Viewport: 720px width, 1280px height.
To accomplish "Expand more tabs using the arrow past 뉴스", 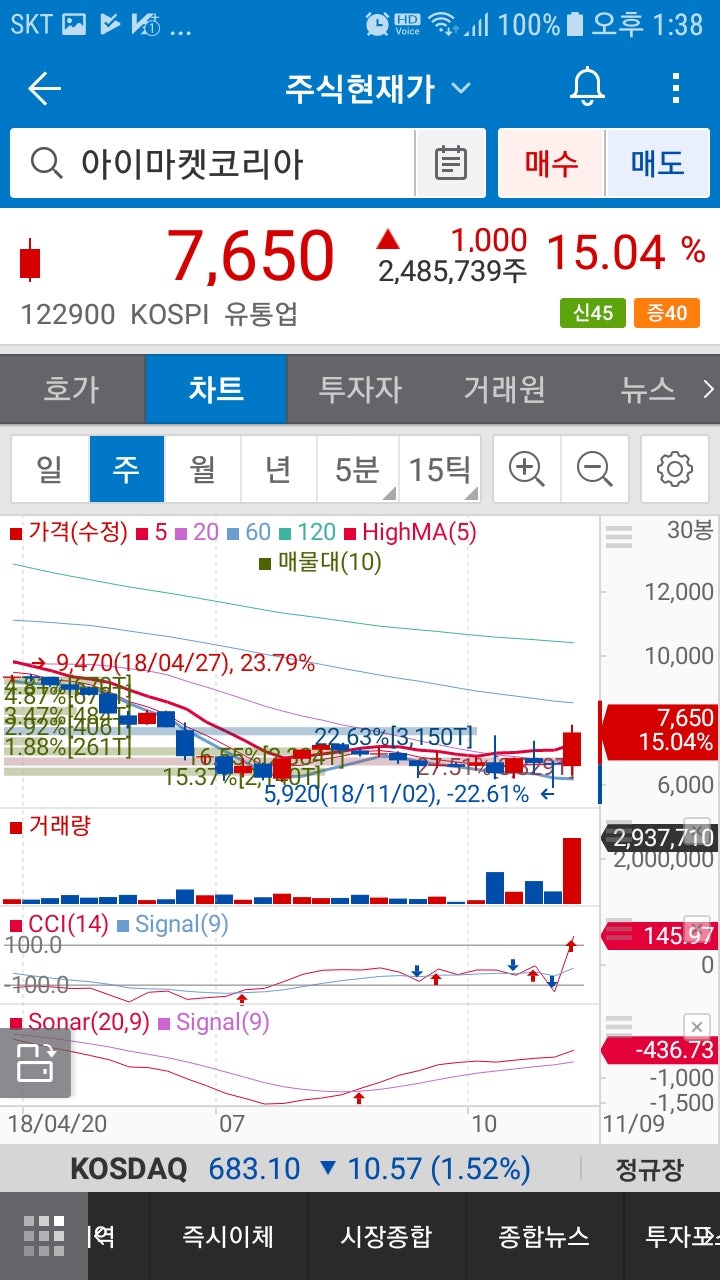I will coord(708,389).
